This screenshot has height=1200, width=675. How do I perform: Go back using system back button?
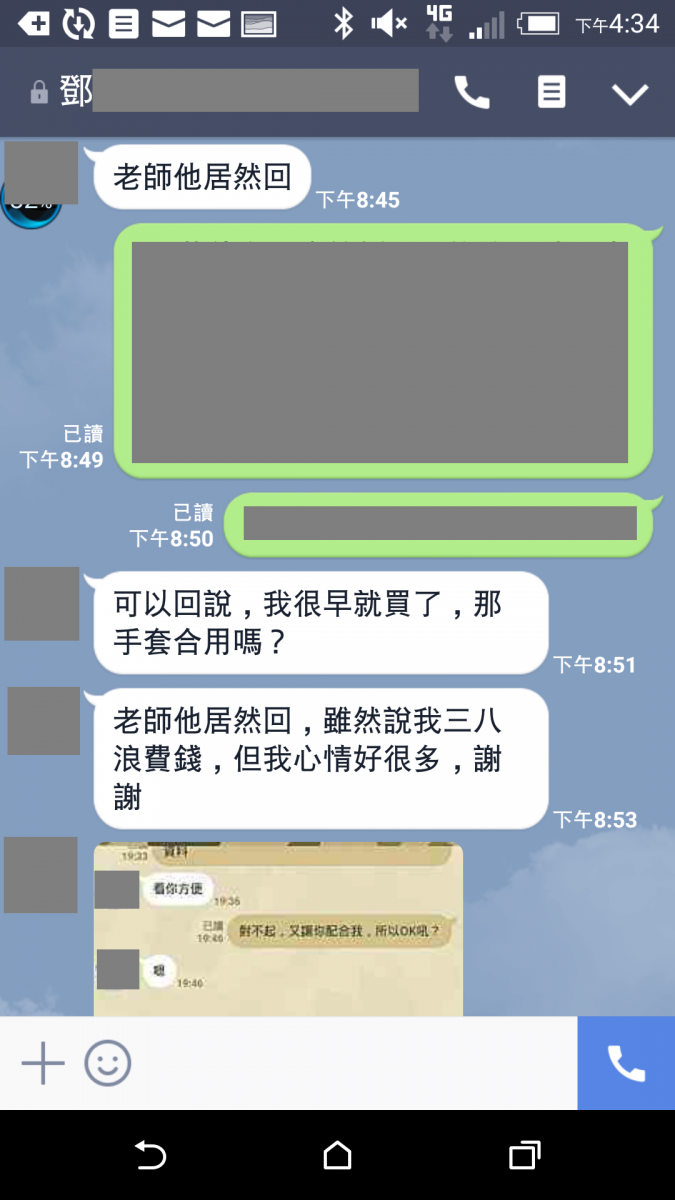tap(150, 1156)
